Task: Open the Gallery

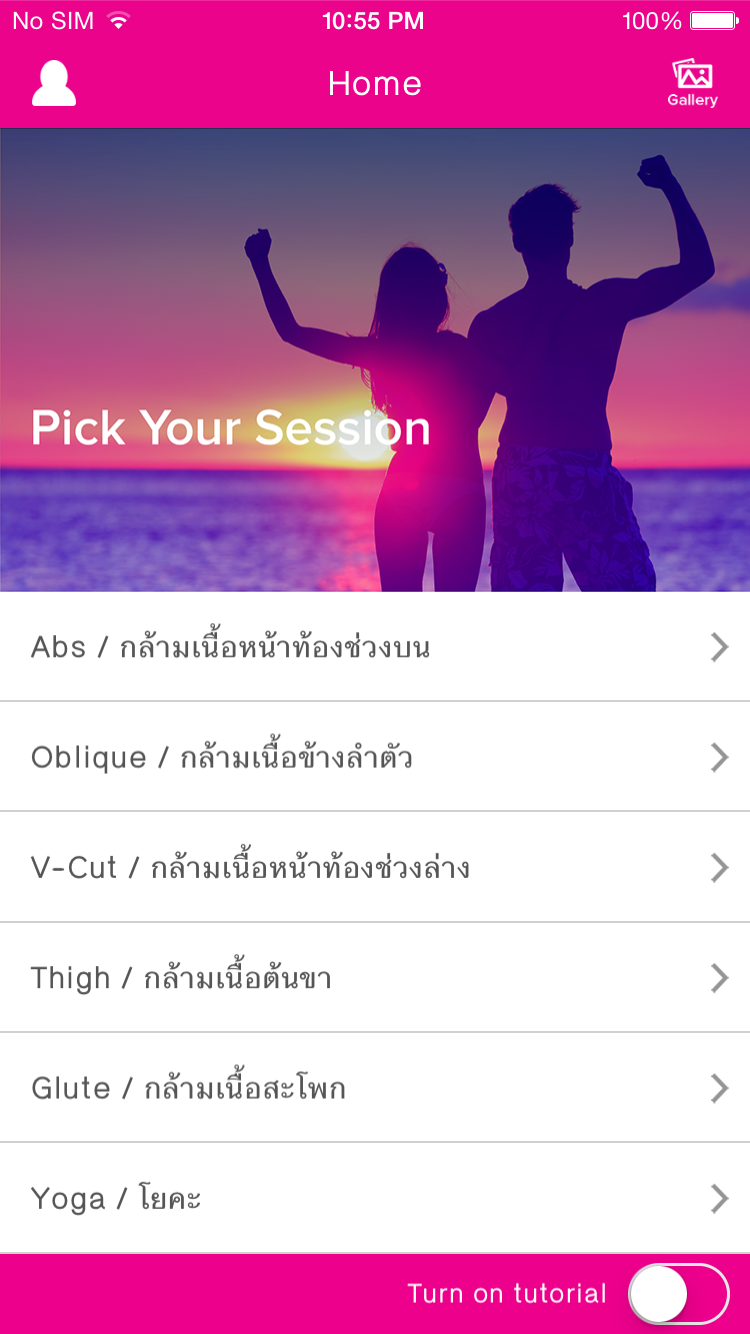Action: (x=692, y=83)
